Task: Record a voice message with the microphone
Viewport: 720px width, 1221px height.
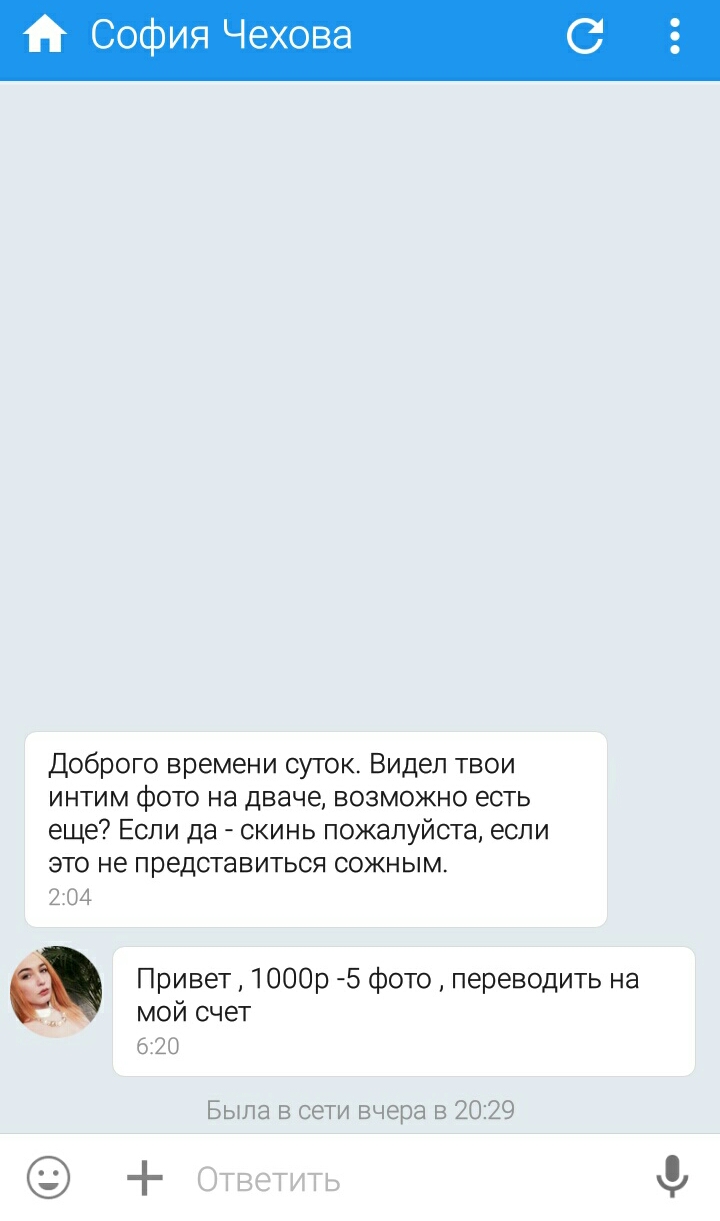Action: click(672, 1177)
